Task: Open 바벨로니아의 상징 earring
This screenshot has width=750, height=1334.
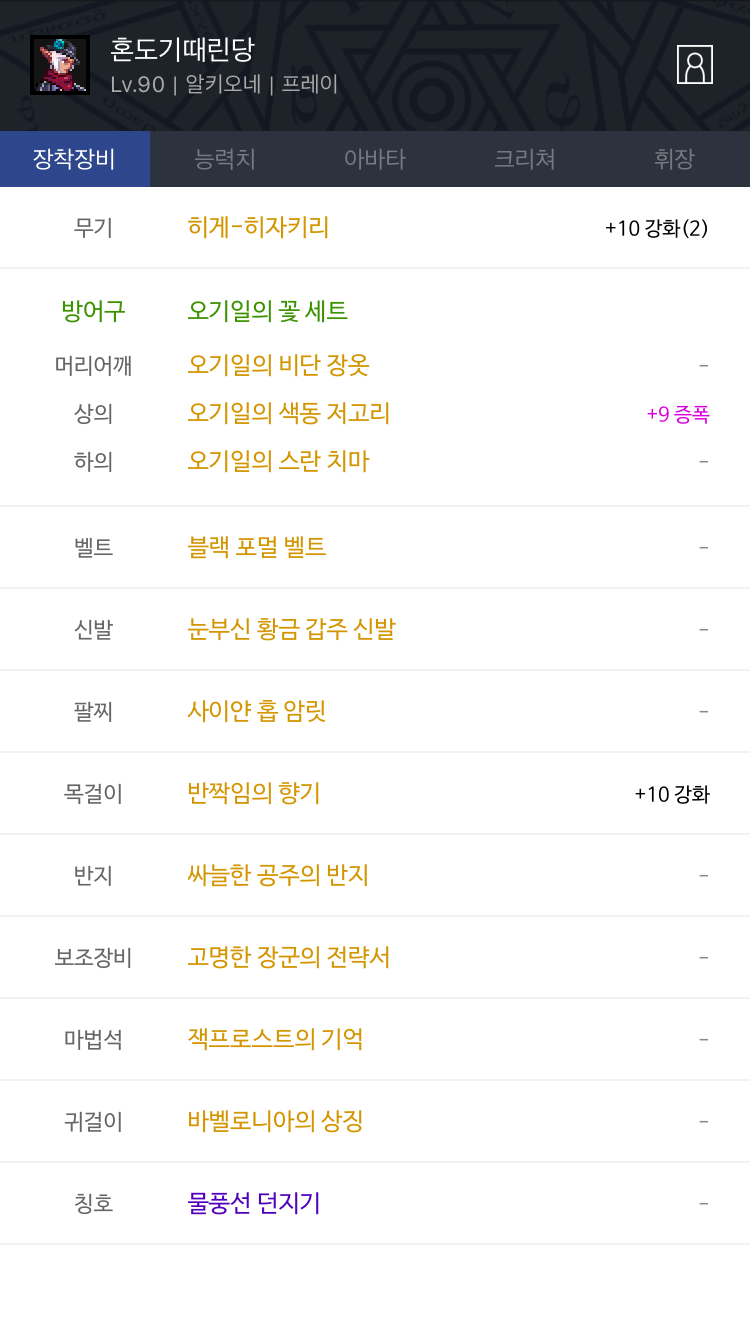Action: (276, 1121)
